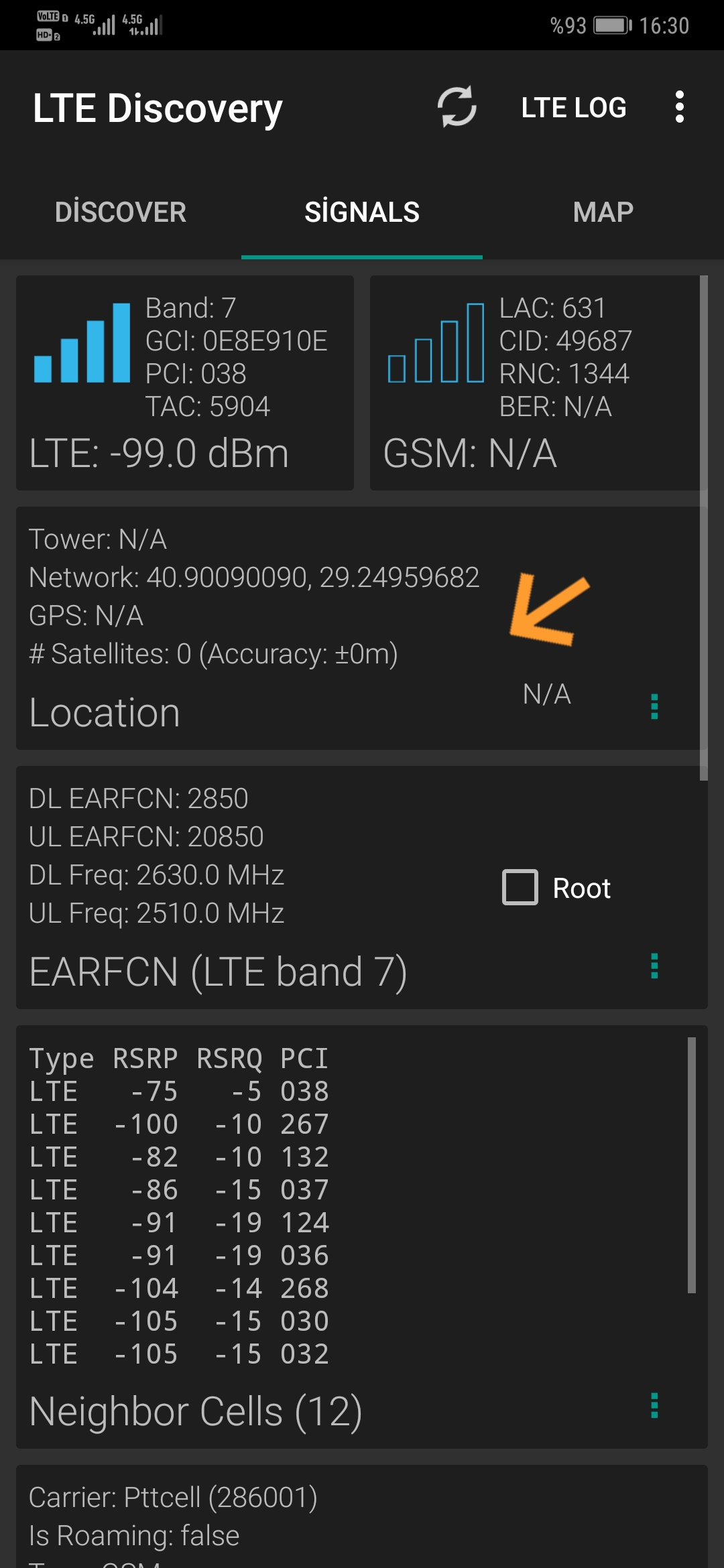Open LTE LOG
Image resolution: width=724 pixels, height=1568 pixels.
pos(574,107)
